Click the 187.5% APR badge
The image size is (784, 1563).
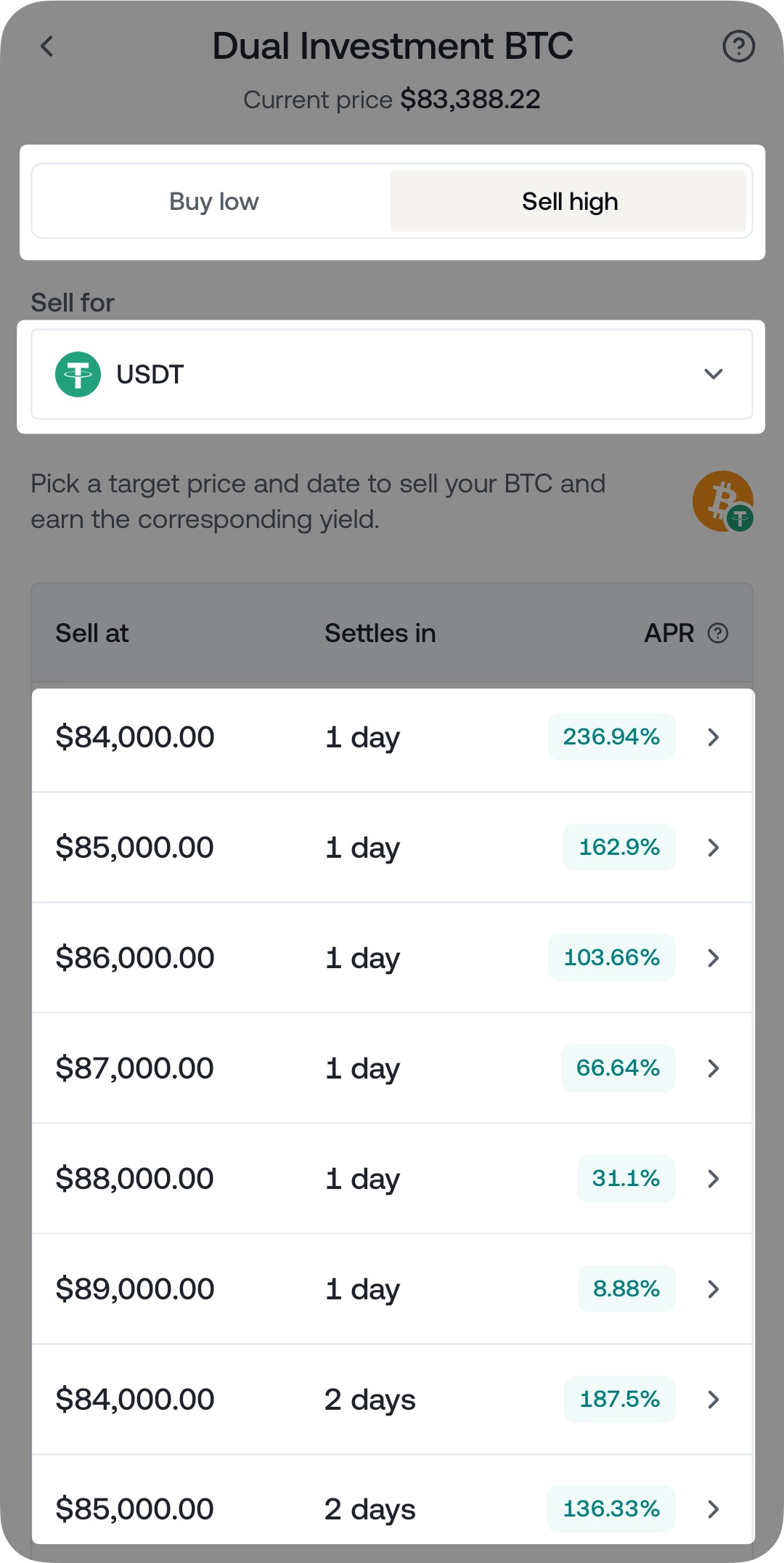[x=618, y=1399]
